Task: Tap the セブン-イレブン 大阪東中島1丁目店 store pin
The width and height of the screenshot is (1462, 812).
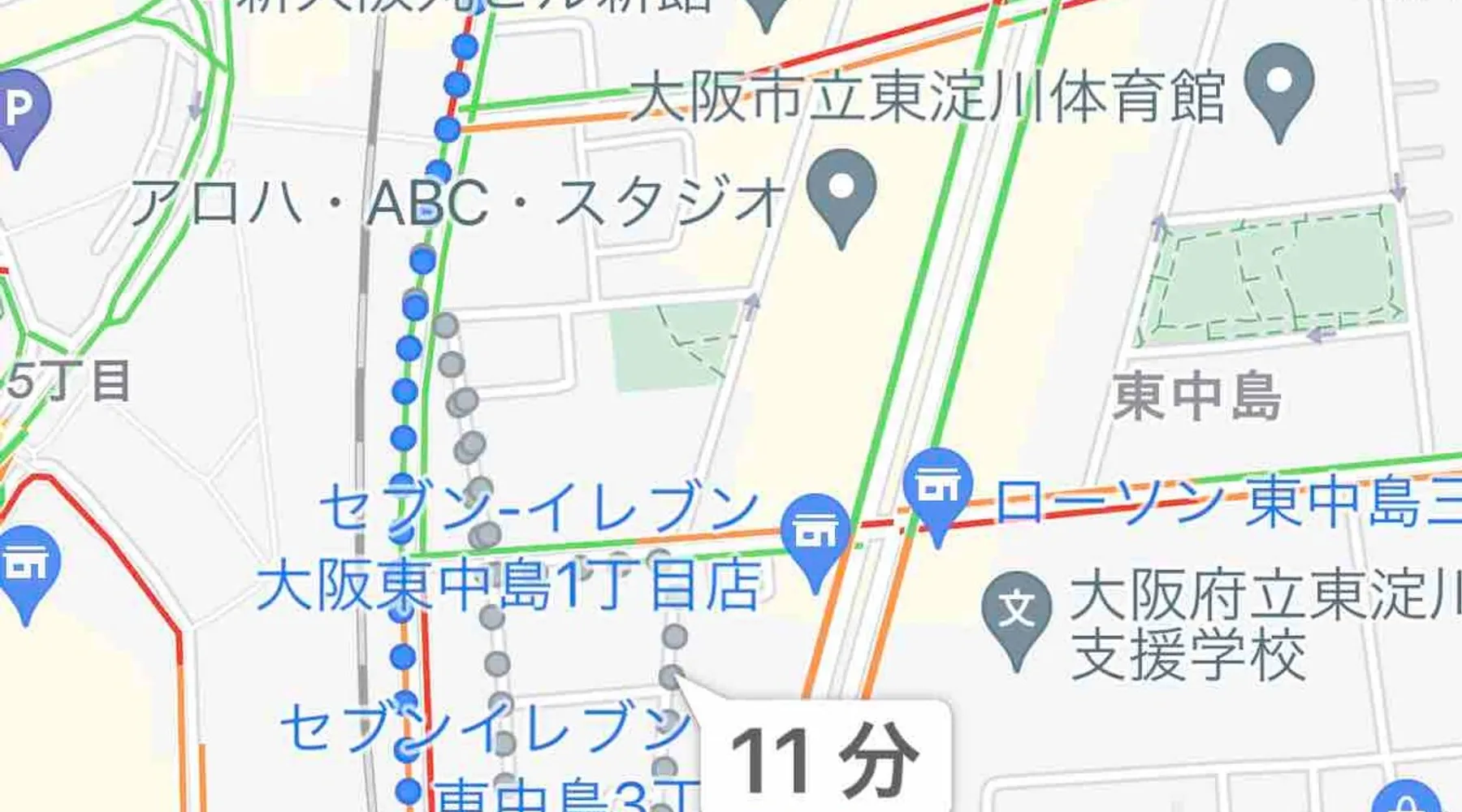Action: pos(815,535)
